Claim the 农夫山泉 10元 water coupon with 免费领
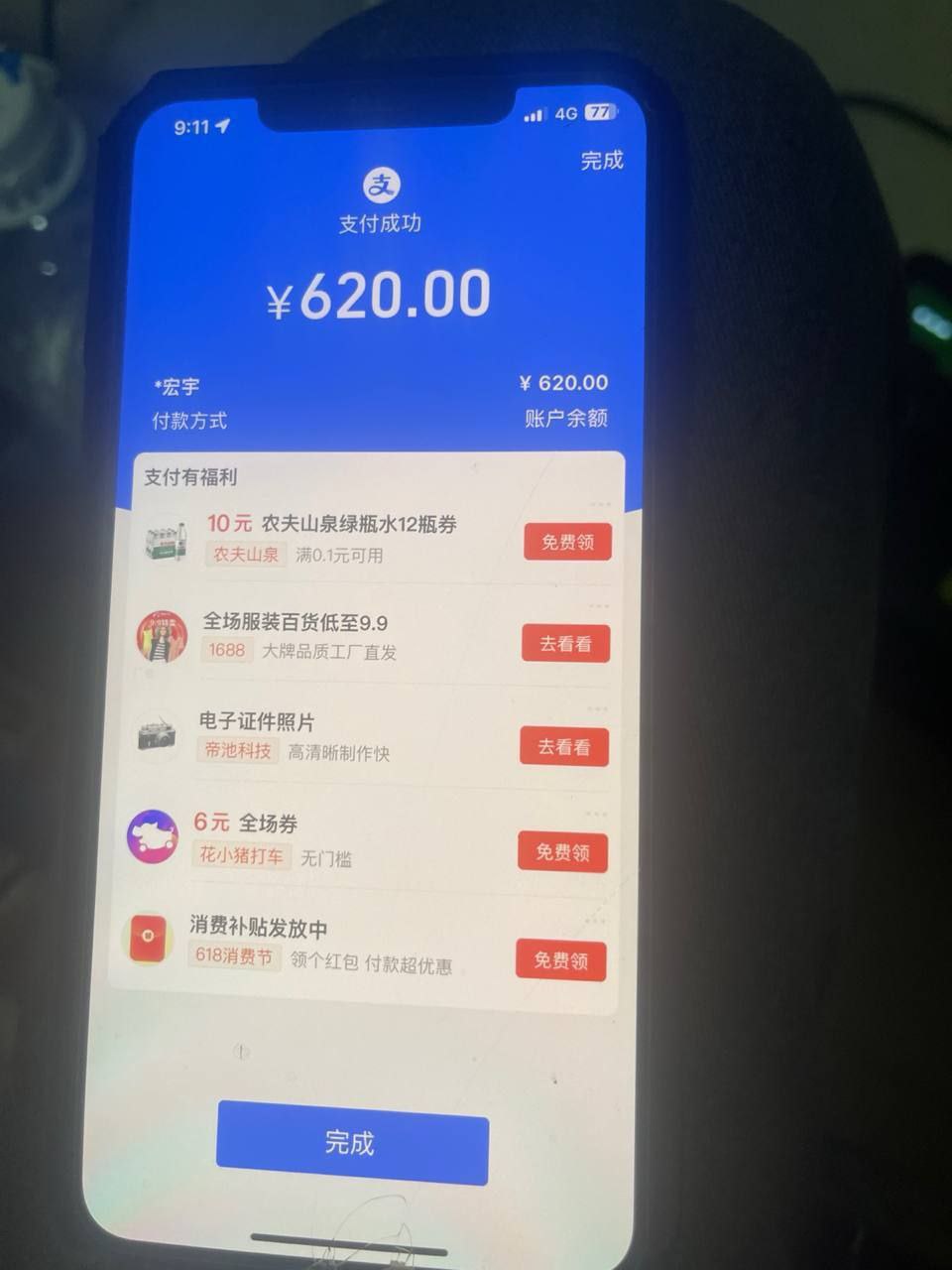The height and width of the screenshot is (1270, 952). click(567, 542)
